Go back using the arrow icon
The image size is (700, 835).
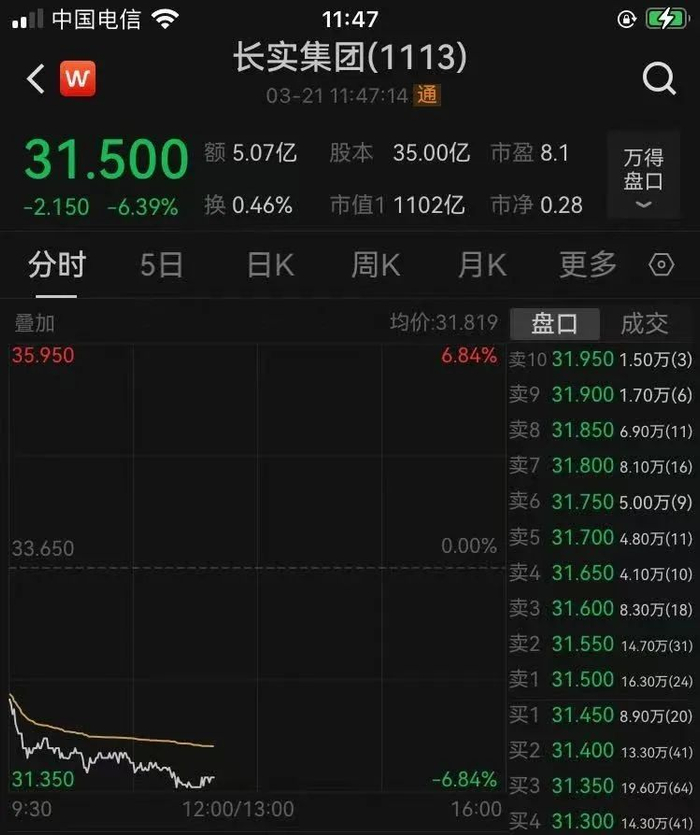36,79
